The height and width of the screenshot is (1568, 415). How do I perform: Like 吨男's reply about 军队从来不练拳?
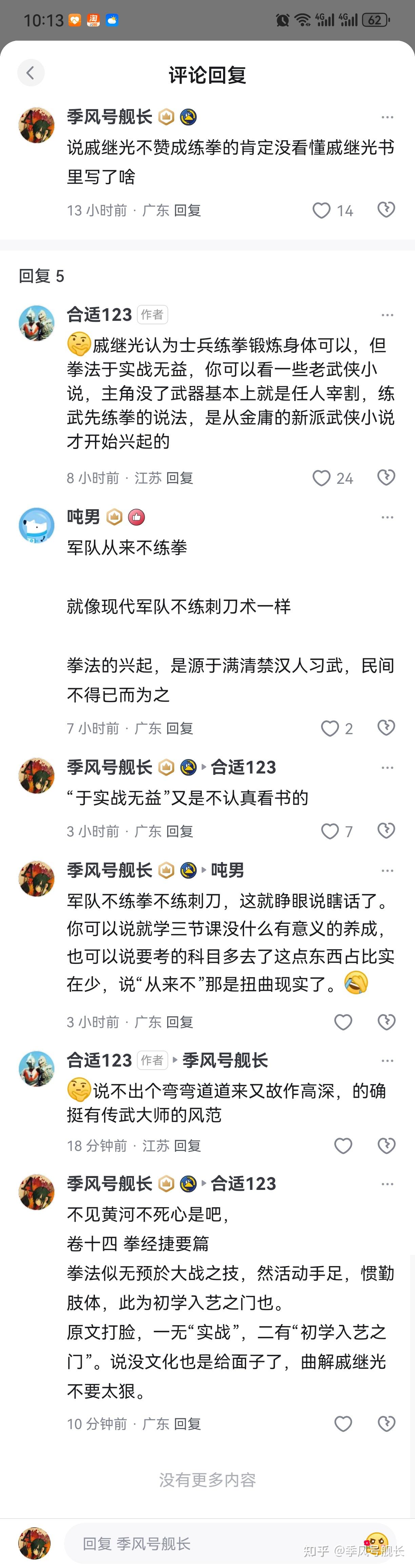[x=330, y=729]
